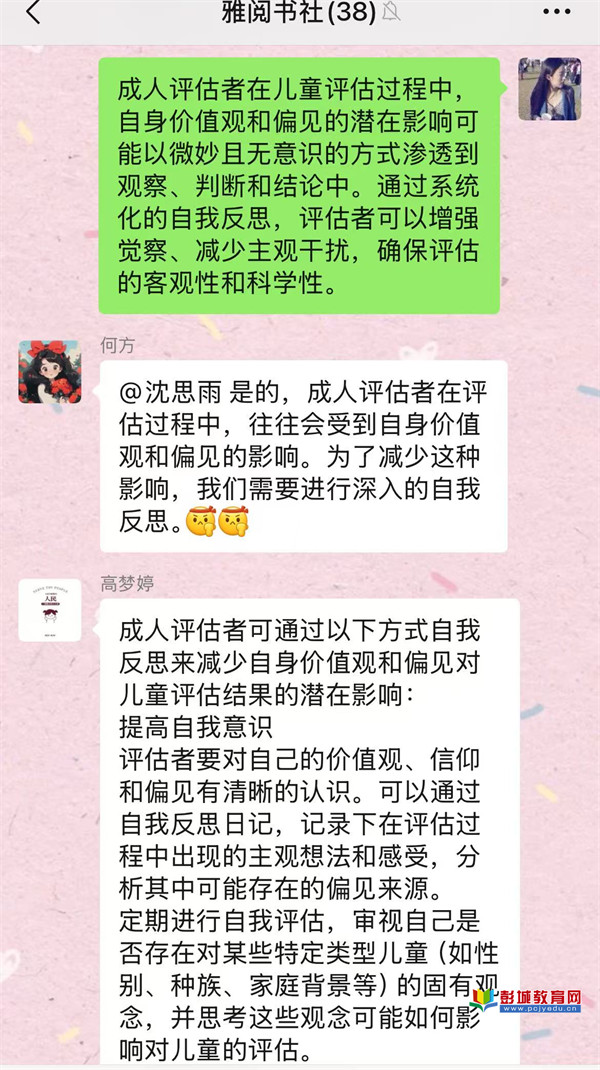Open 何方's profile avatar

coord(50,372)
